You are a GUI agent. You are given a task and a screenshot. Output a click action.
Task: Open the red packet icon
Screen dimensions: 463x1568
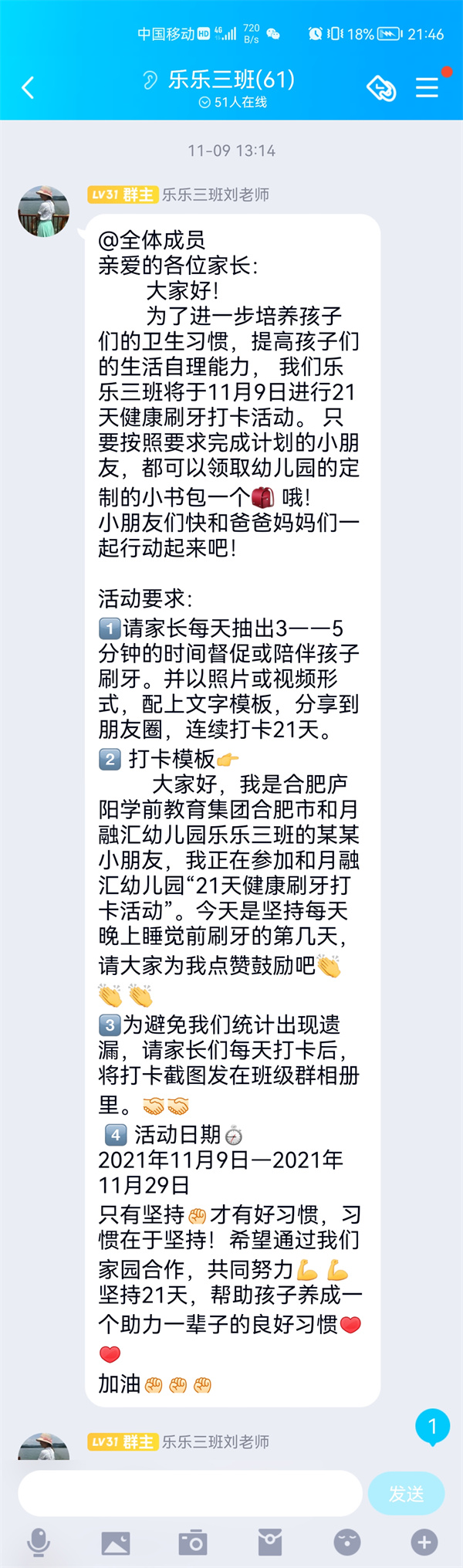click(x=269, y=1542)
